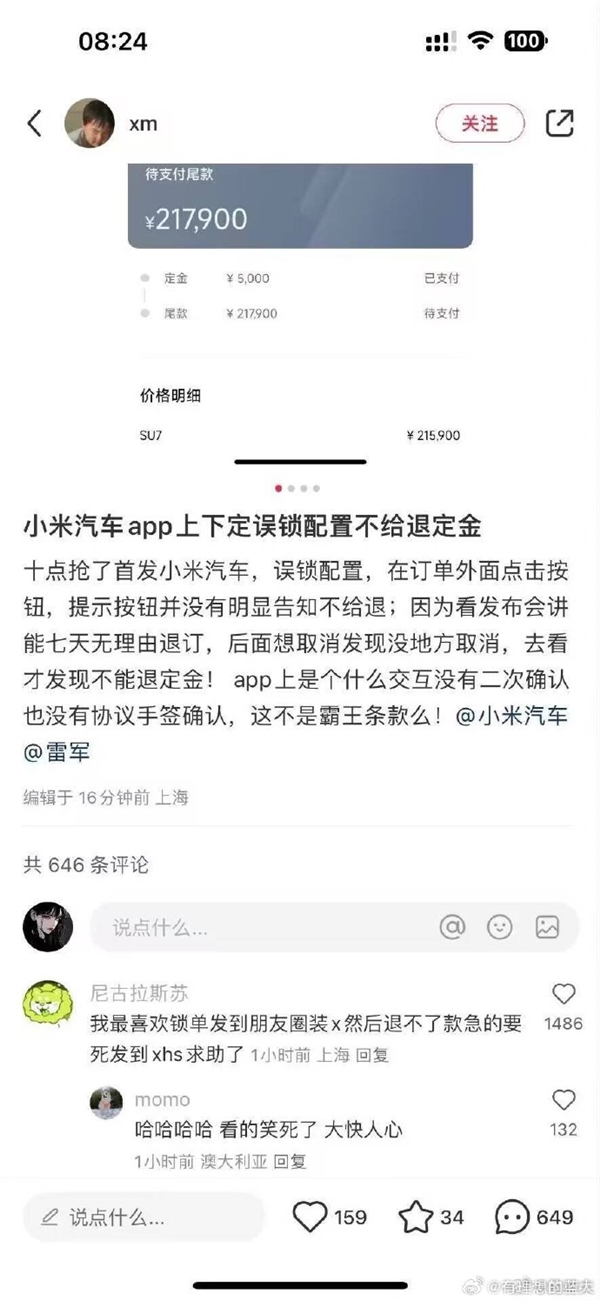Reply to 尼古拉斯苏's comment

click(x=372, y=1054)
